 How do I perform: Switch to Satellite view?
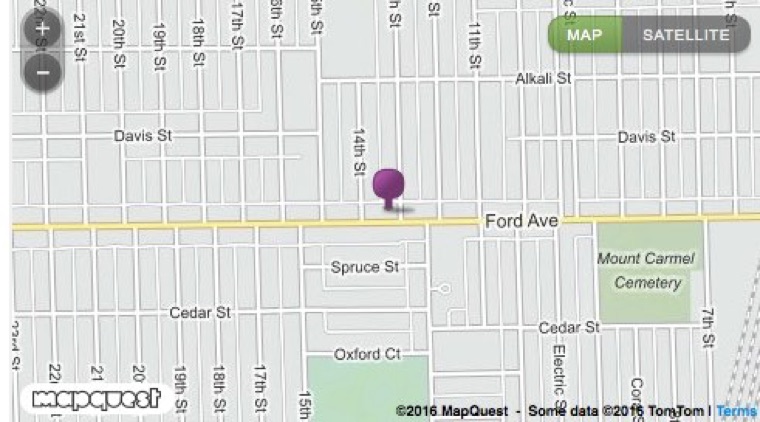pos(686,35)
